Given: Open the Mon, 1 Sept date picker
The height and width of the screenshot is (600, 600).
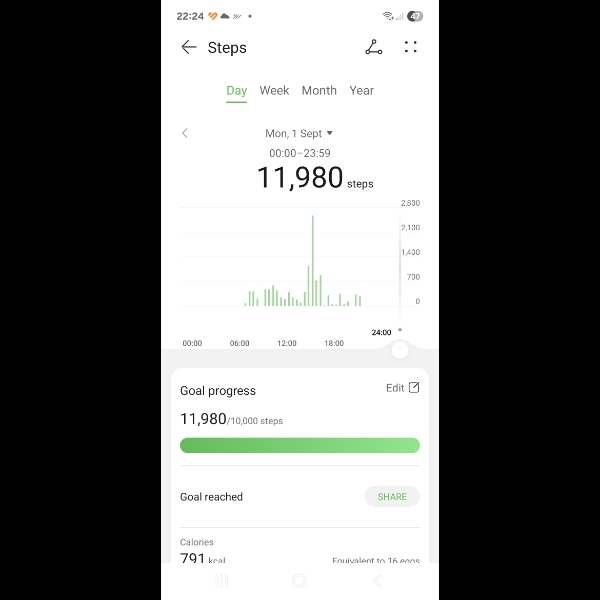Looking at the screenshot, I should (x=298, y=133).
